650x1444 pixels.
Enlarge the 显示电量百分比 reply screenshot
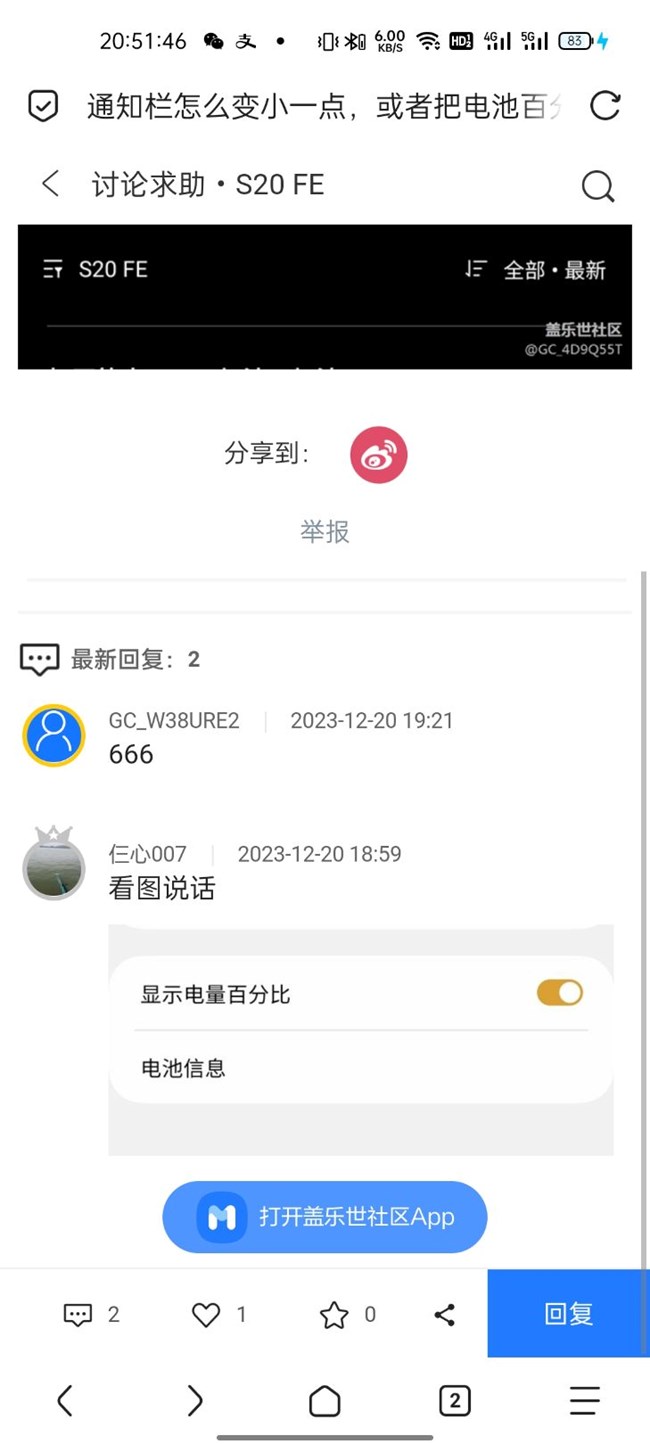click(x=360, y=1040)
